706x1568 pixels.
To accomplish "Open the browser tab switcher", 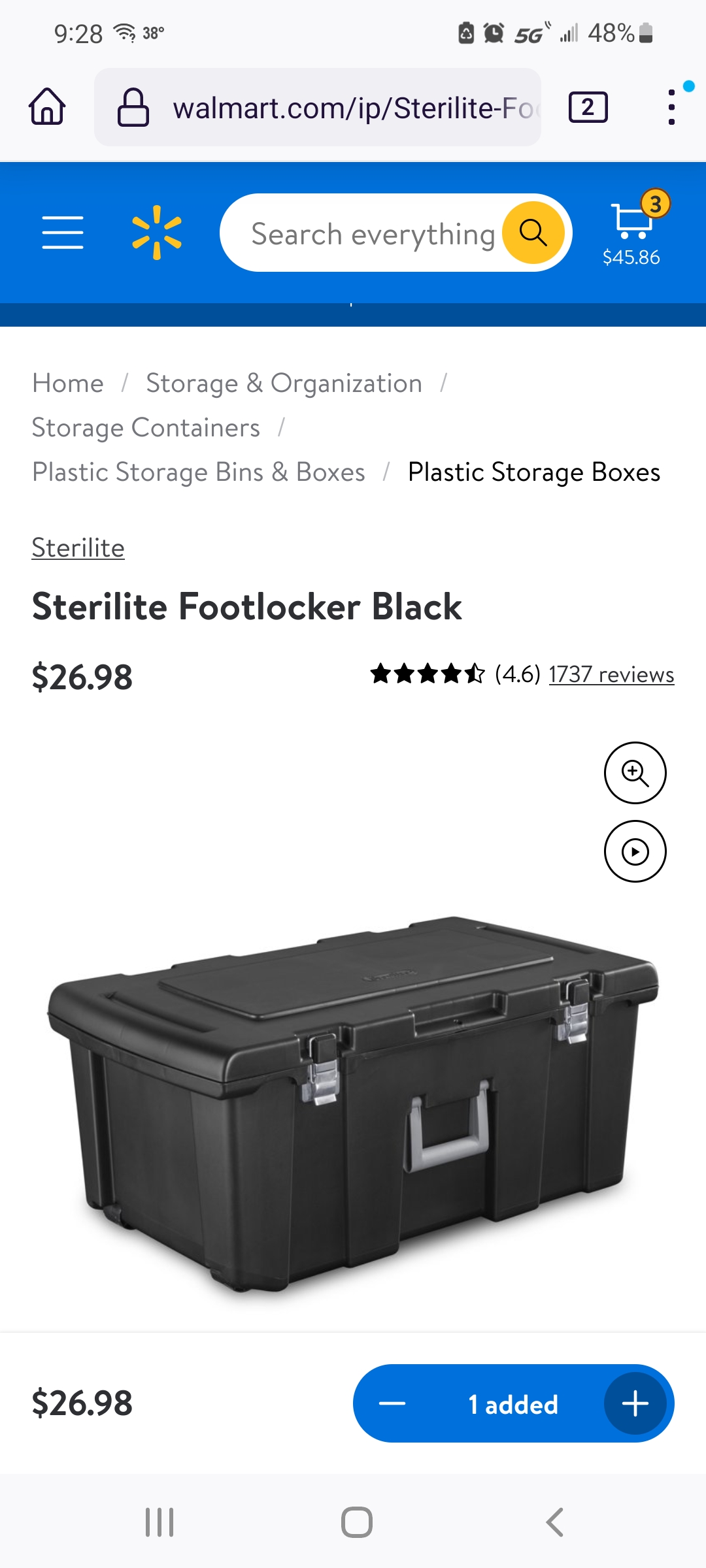I will 588,108.
